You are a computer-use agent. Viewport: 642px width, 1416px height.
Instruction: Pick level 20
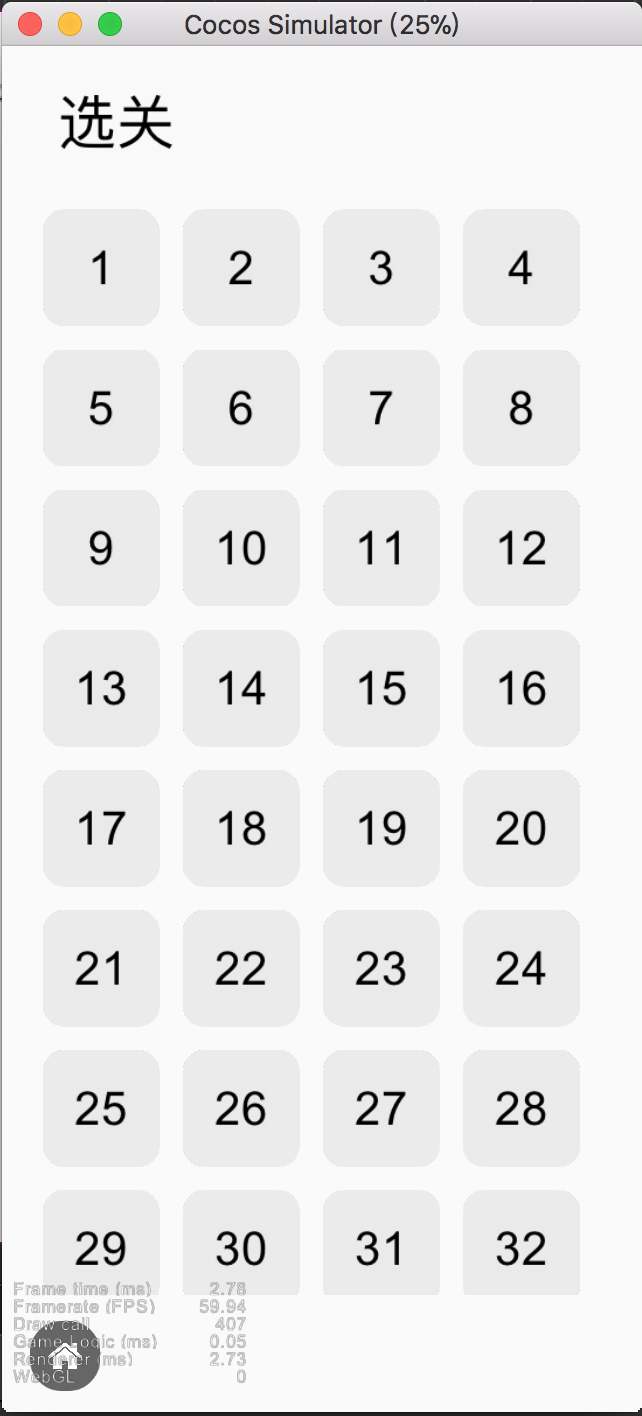(521, 828)
